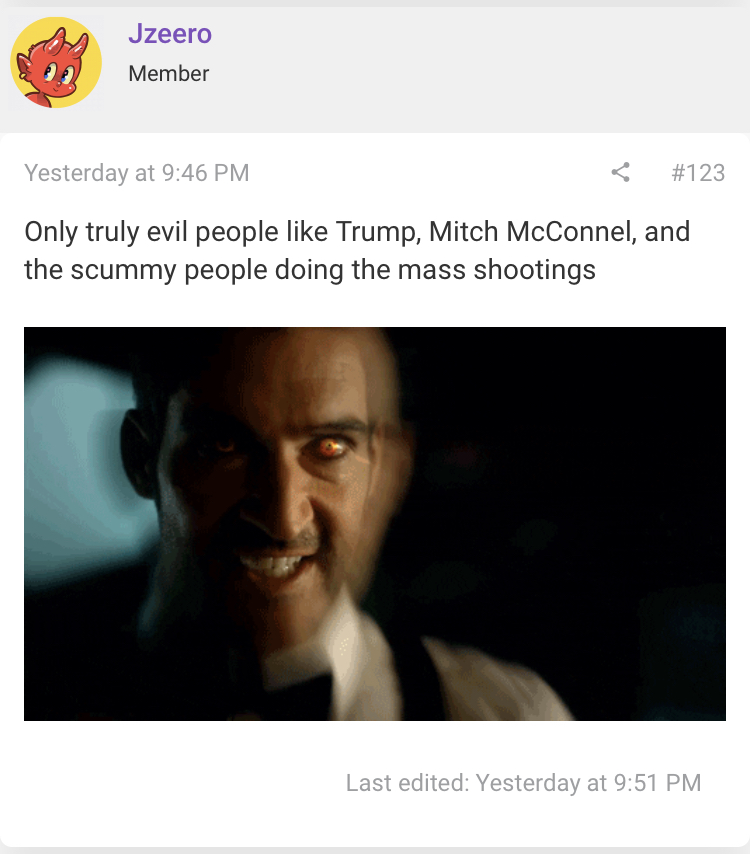This screenshot has width=750, height=854.
Task: Open the posted GIF image
Action: click(375, 523)
